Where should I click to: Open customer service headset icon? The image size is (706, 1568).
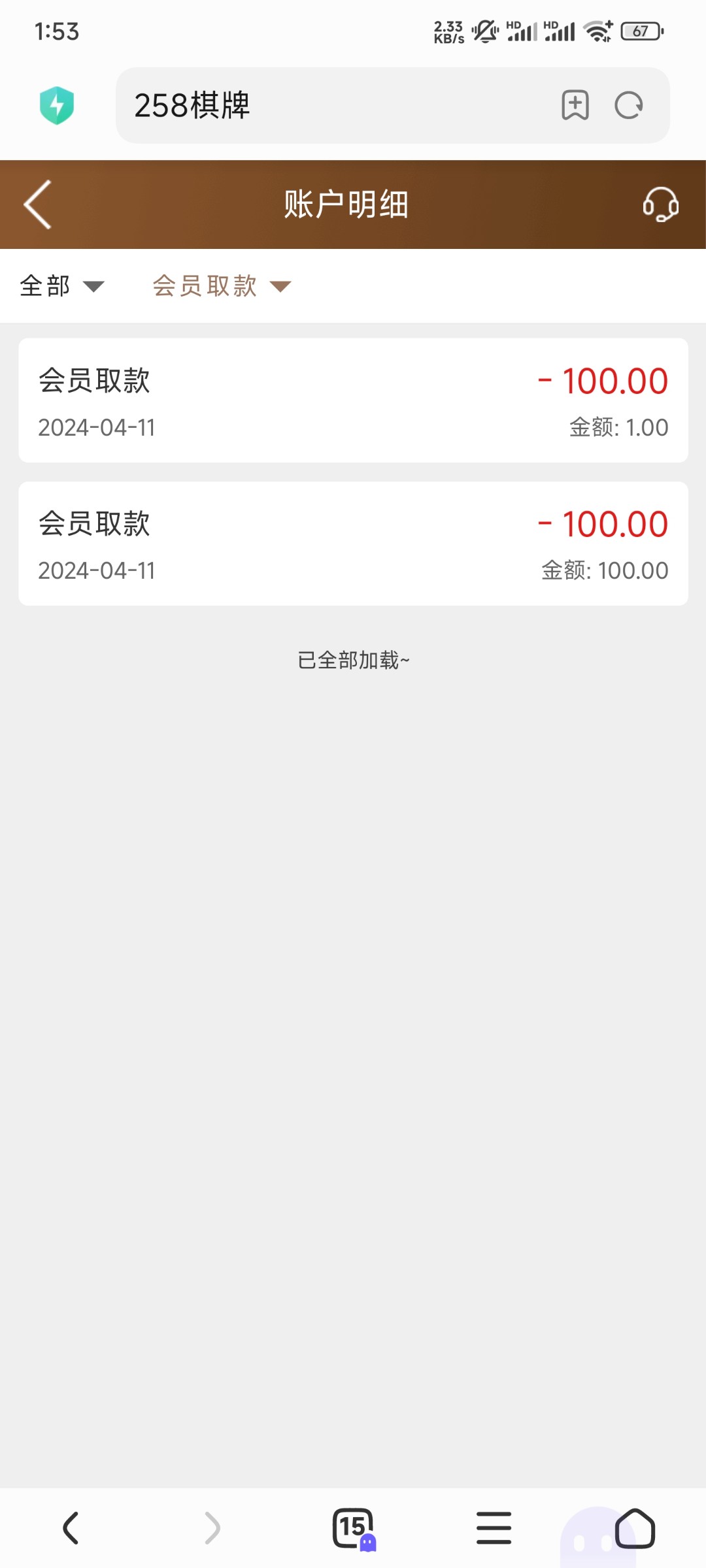click(660, 204)
